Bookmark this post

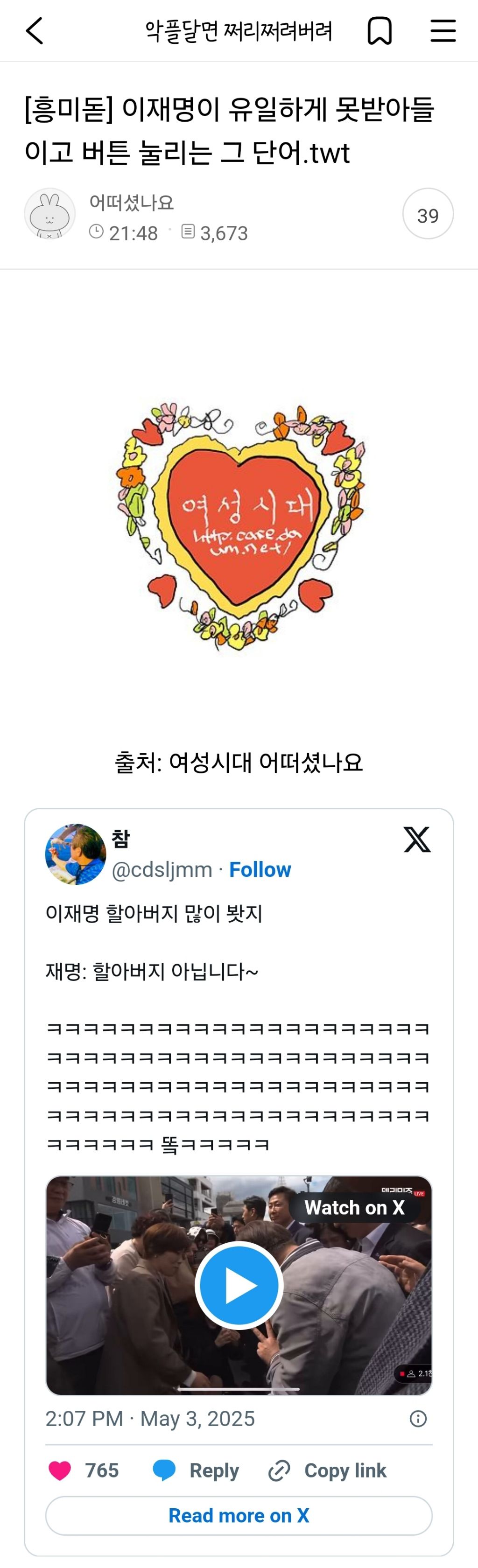pos(380,30)
